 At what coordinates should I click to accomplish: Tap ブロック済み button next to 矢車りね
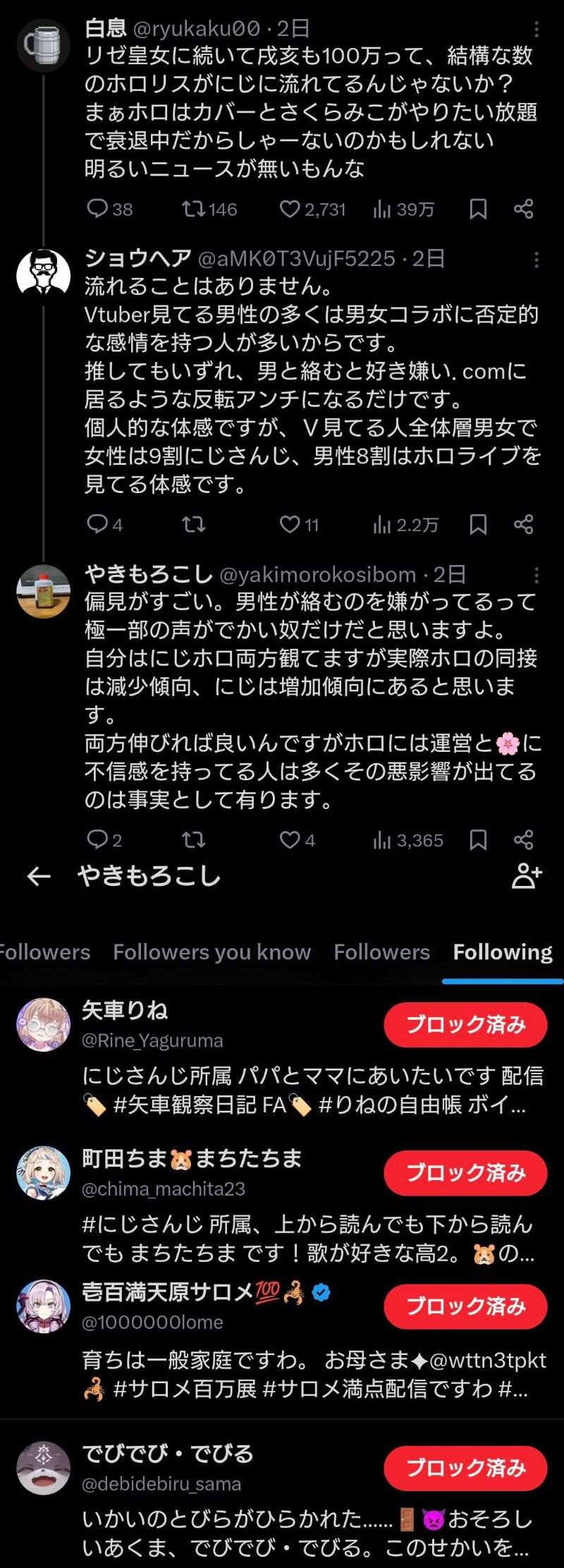pos(465,1024)
